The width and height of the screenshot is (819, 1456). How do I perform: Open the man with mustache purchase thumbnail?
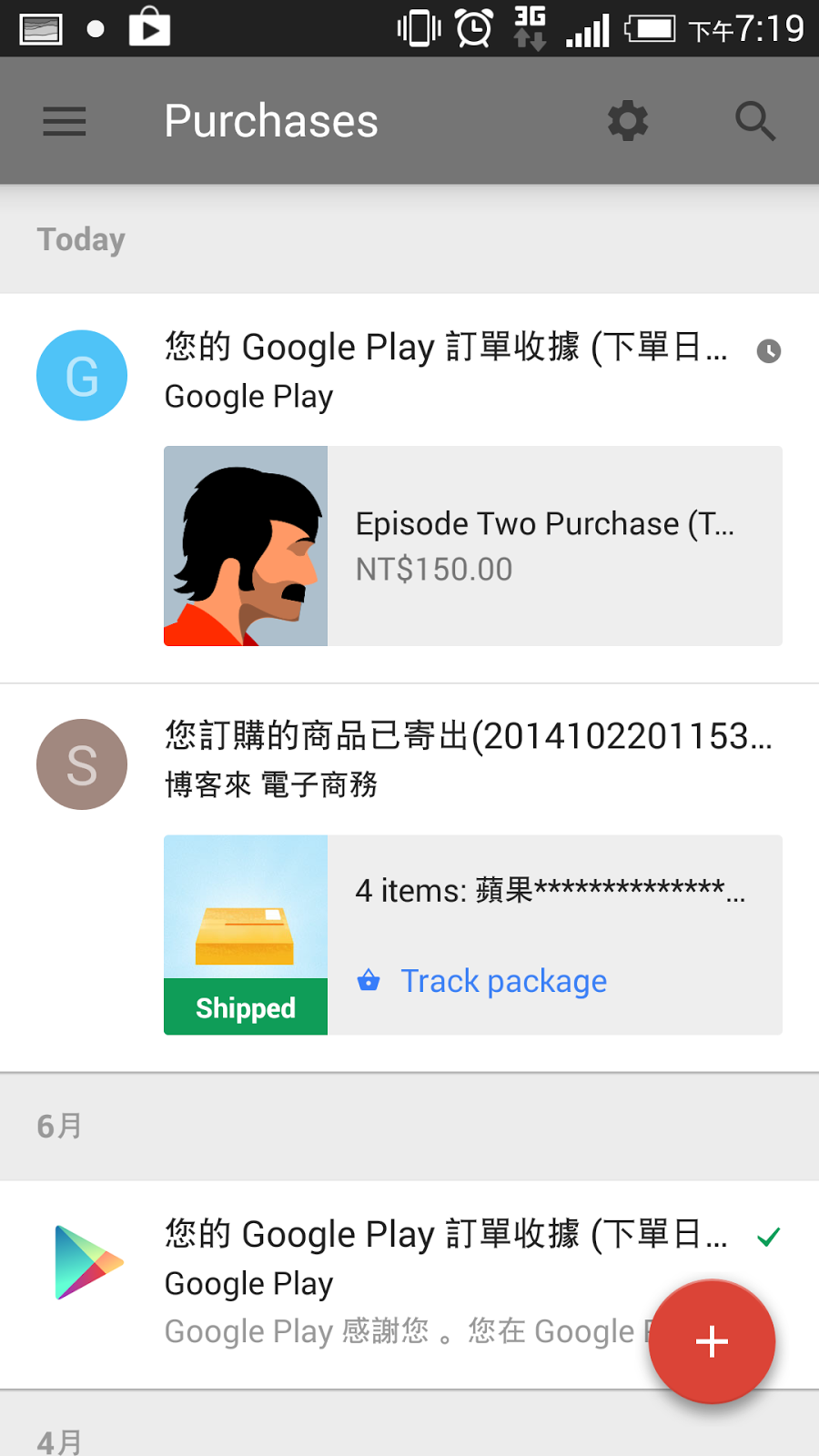245,546
